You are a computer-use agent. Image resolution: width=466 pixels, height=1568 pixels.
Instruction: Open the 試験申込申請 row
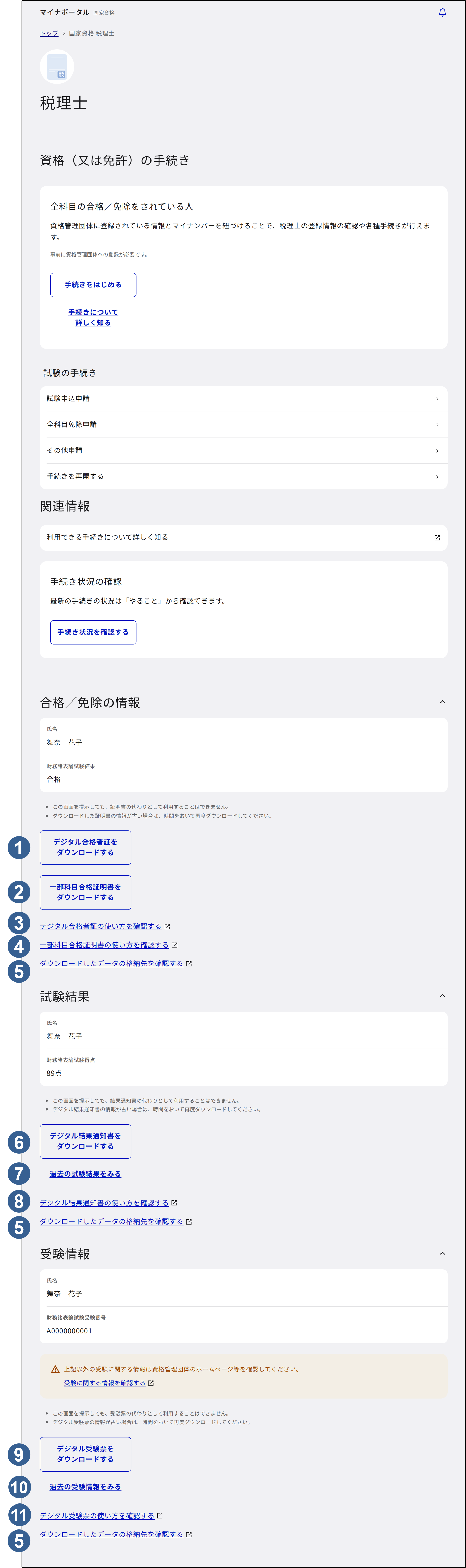(243, 399)
